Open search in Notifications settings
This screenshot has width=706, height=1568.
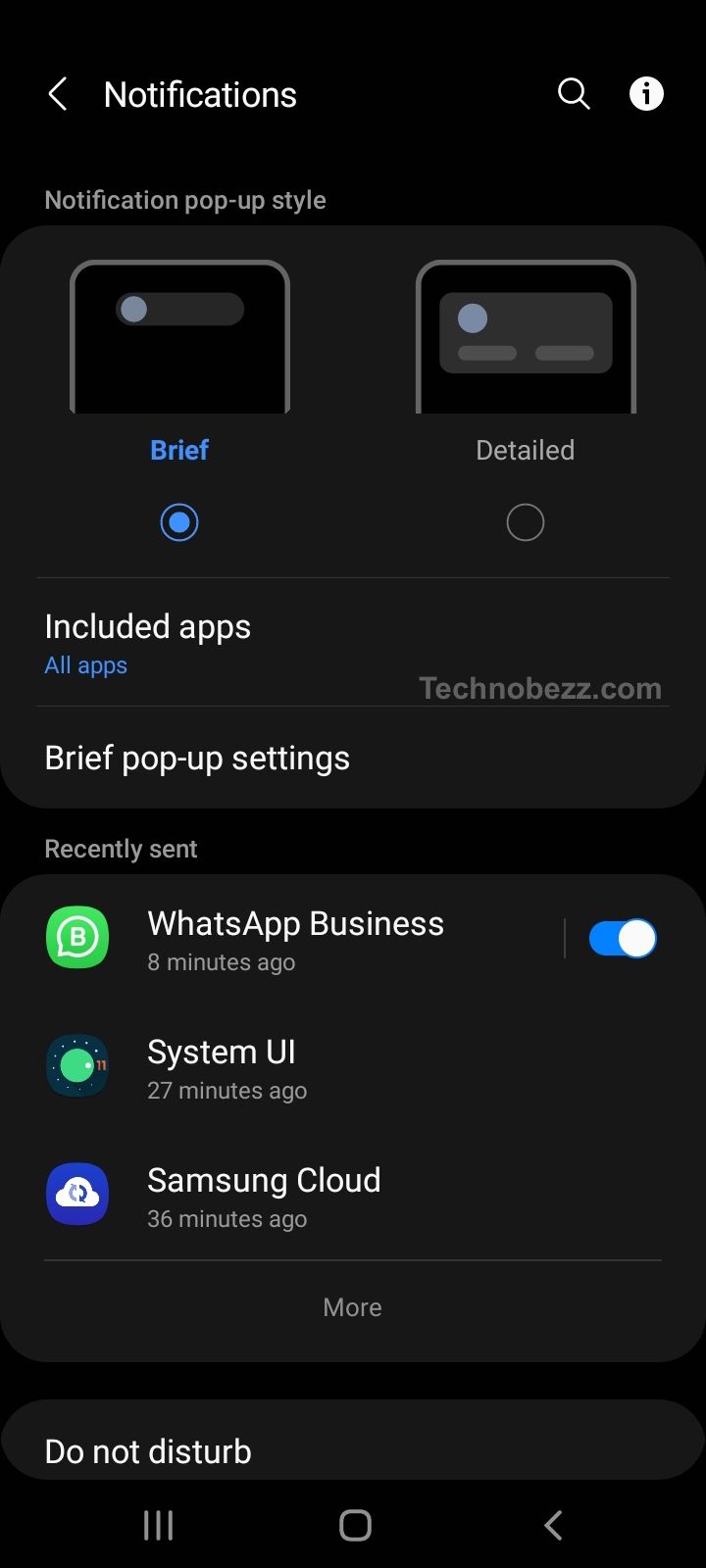click(574, 94)
